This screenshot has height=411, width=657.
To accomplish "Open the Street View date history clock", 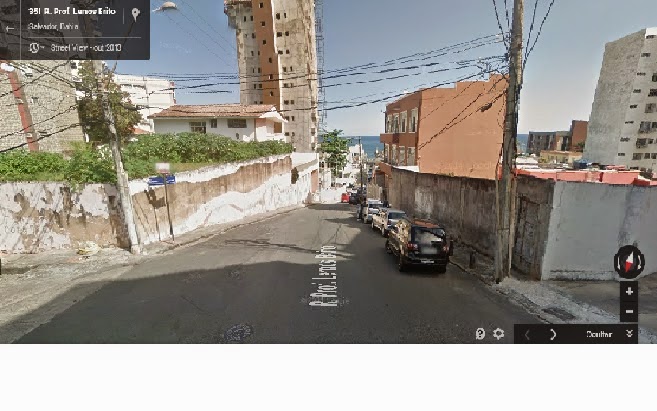I will coord(34,47).
